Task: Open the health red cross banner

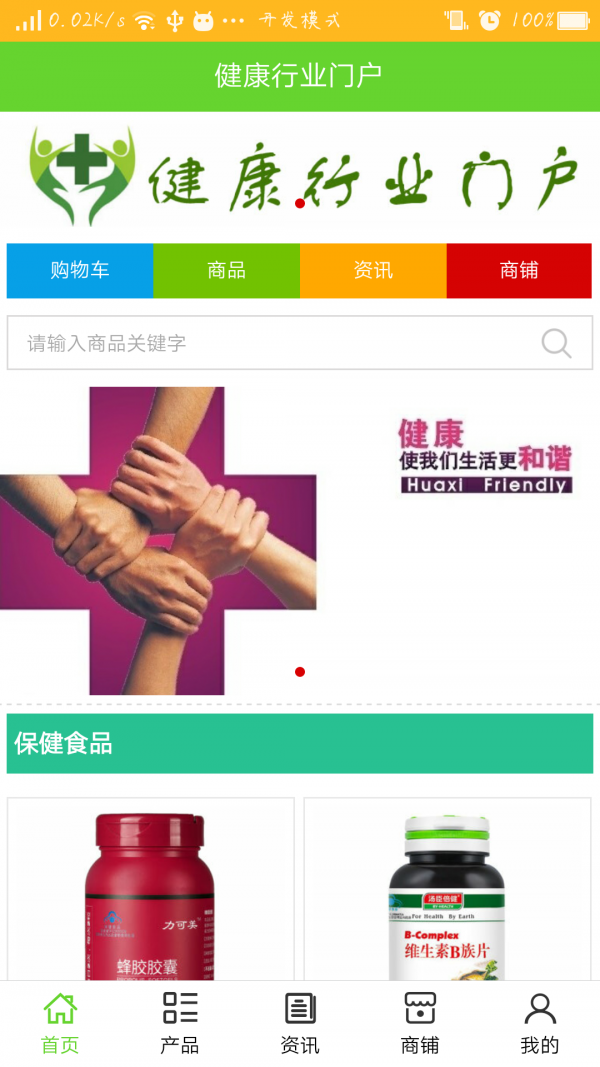Action: (x=300, y=540)
